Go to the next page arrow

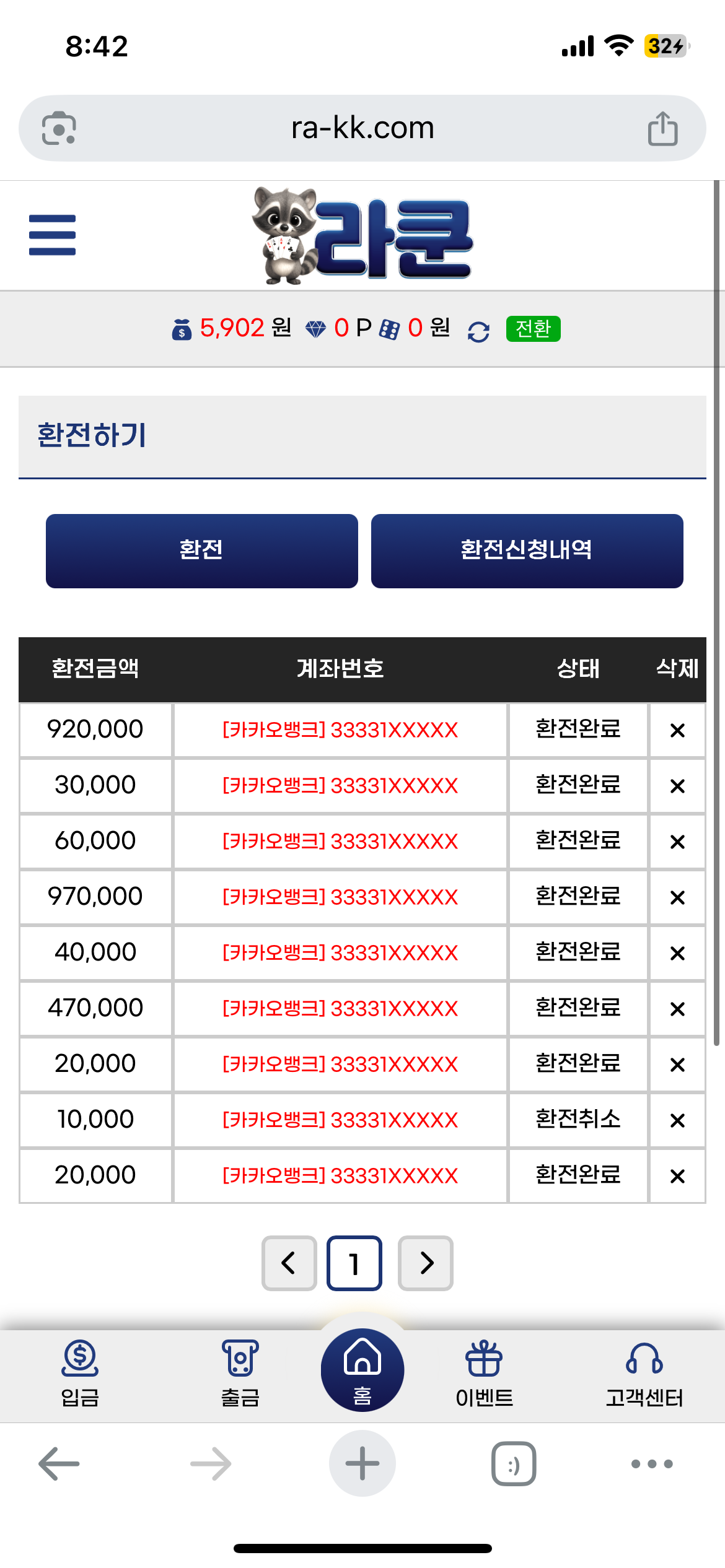(426, 1263)
